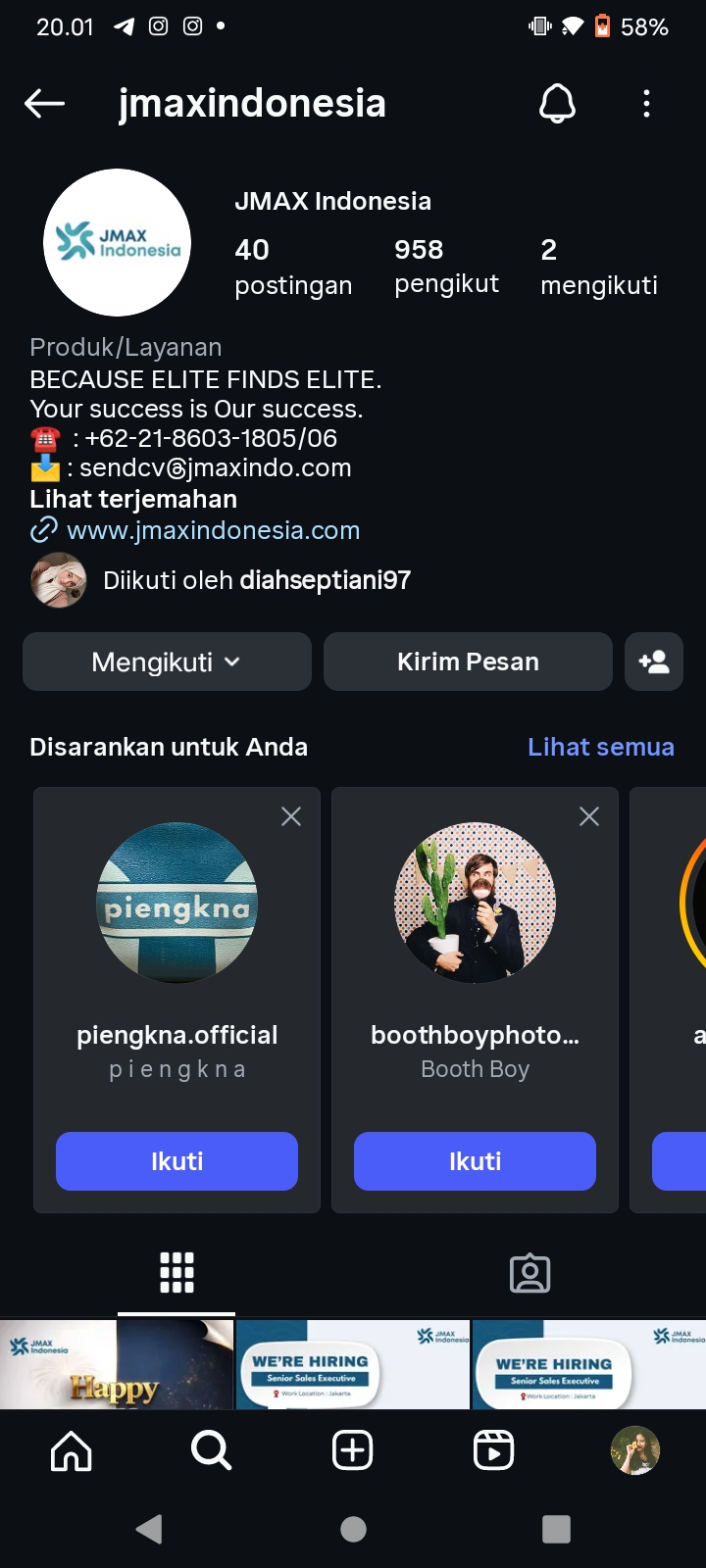Go back using the arrow beside jmaxindonesia
The image size is (706, 1568).
[x=45, y=103]
